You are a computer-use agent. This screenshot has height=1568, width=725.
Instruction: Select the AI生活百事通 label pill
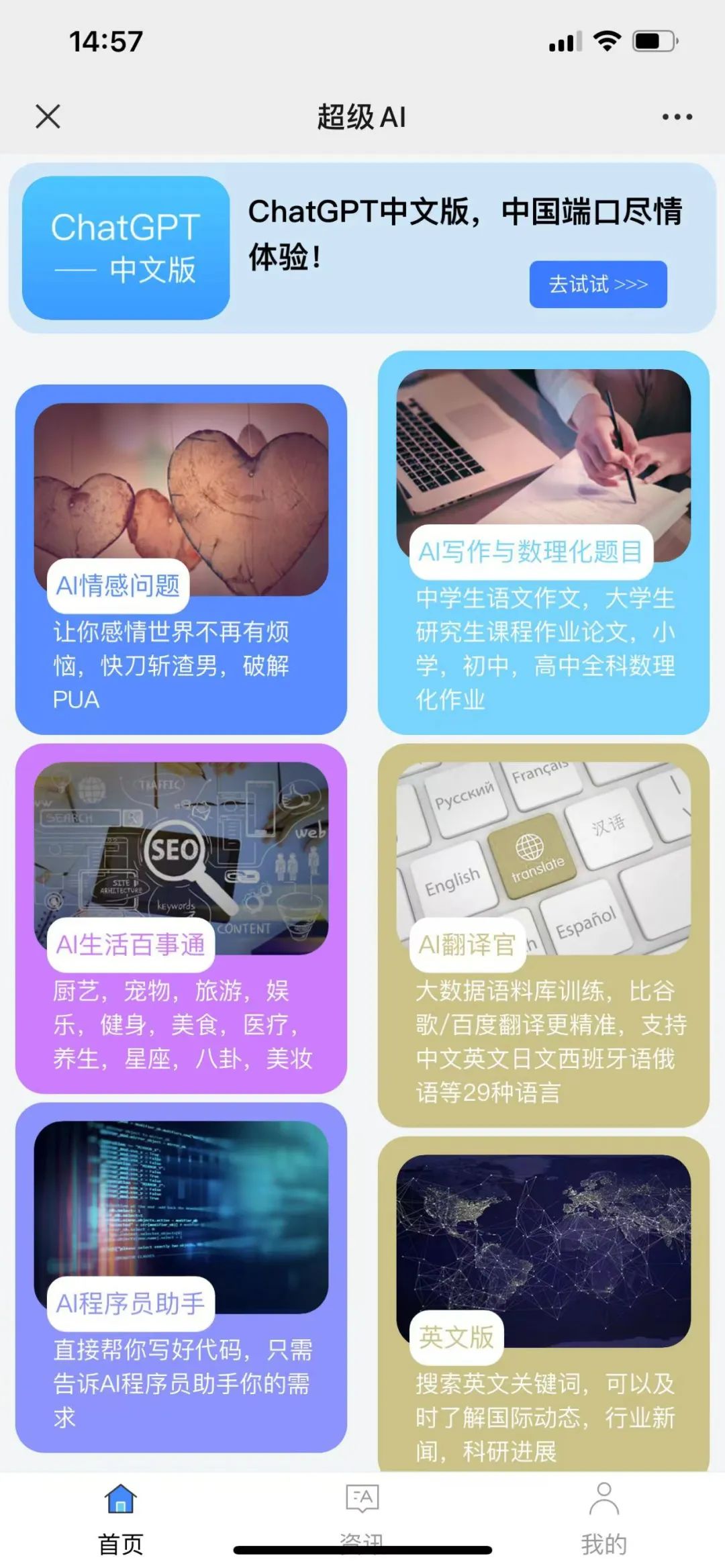pos(132,944)
